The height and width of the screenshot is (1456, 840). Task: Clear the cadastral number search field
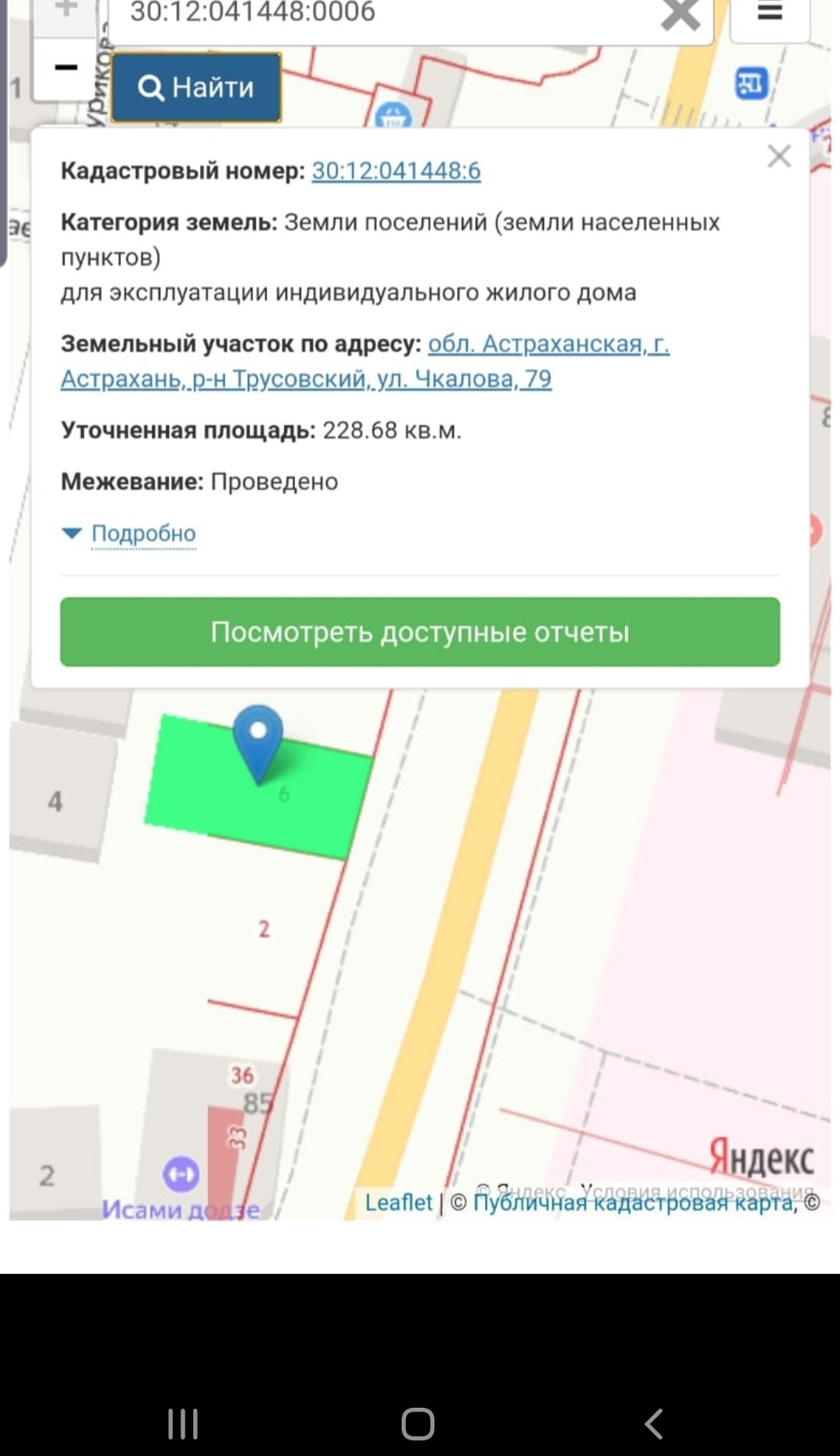(680, 14)
